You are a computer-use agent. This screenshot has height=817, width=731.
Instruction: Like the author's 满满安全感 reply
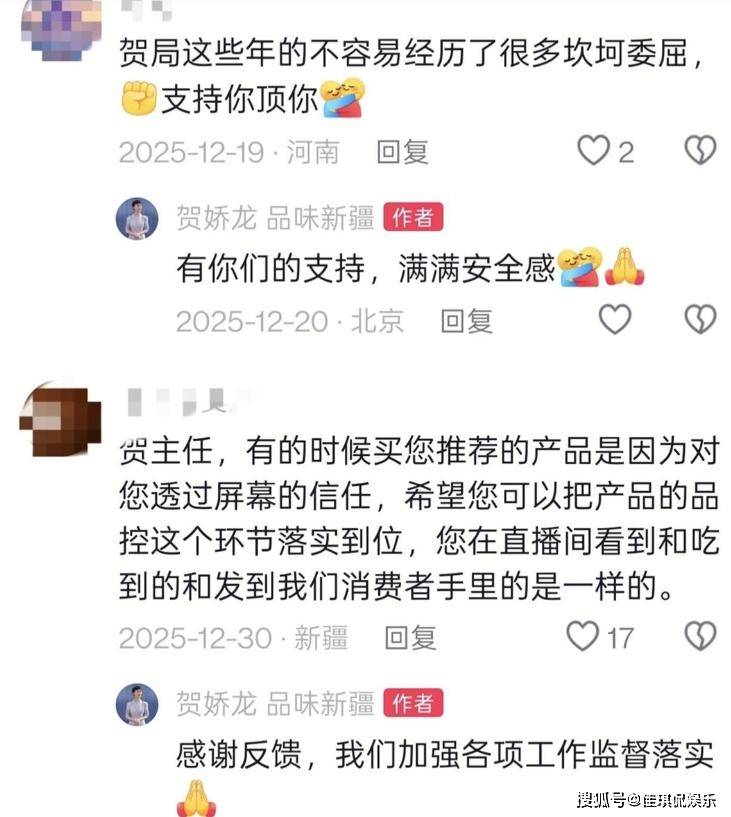click(615, 320)
